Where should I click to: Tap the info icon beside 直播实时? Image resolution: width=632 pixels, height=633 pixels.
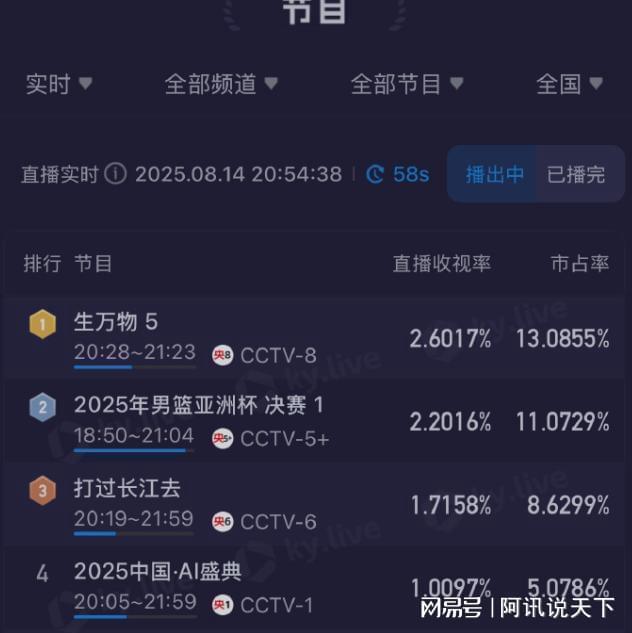tap(116, 174)
